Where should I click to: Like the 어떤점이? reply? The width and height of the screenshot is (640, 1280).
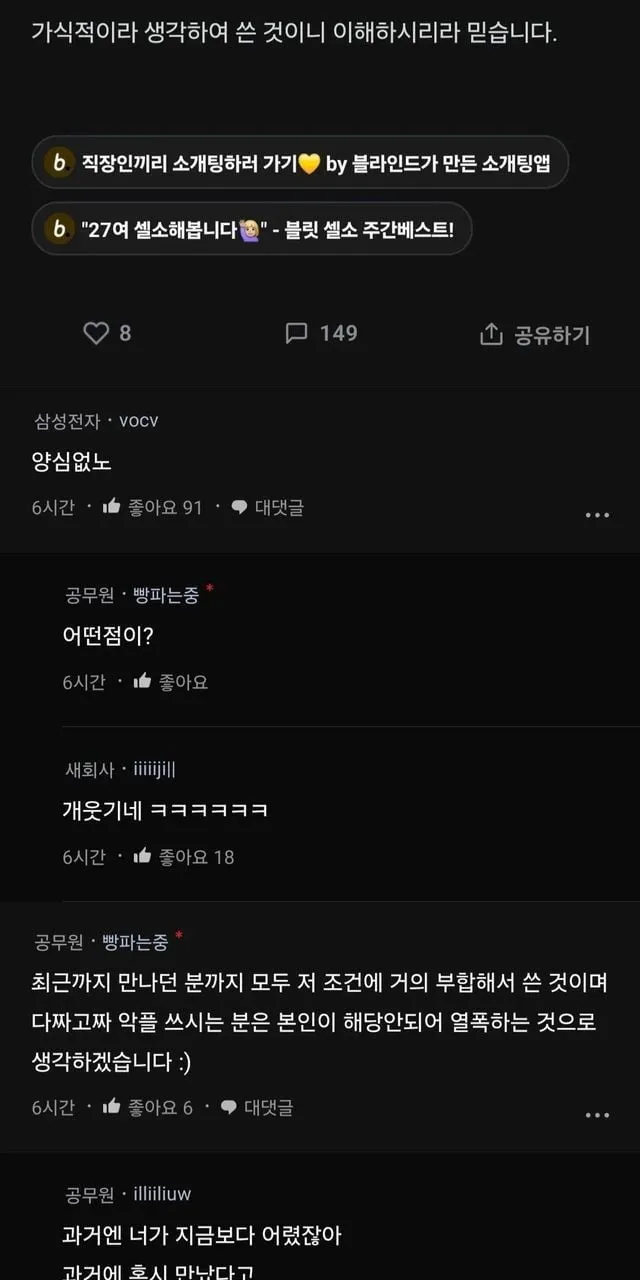170,682
